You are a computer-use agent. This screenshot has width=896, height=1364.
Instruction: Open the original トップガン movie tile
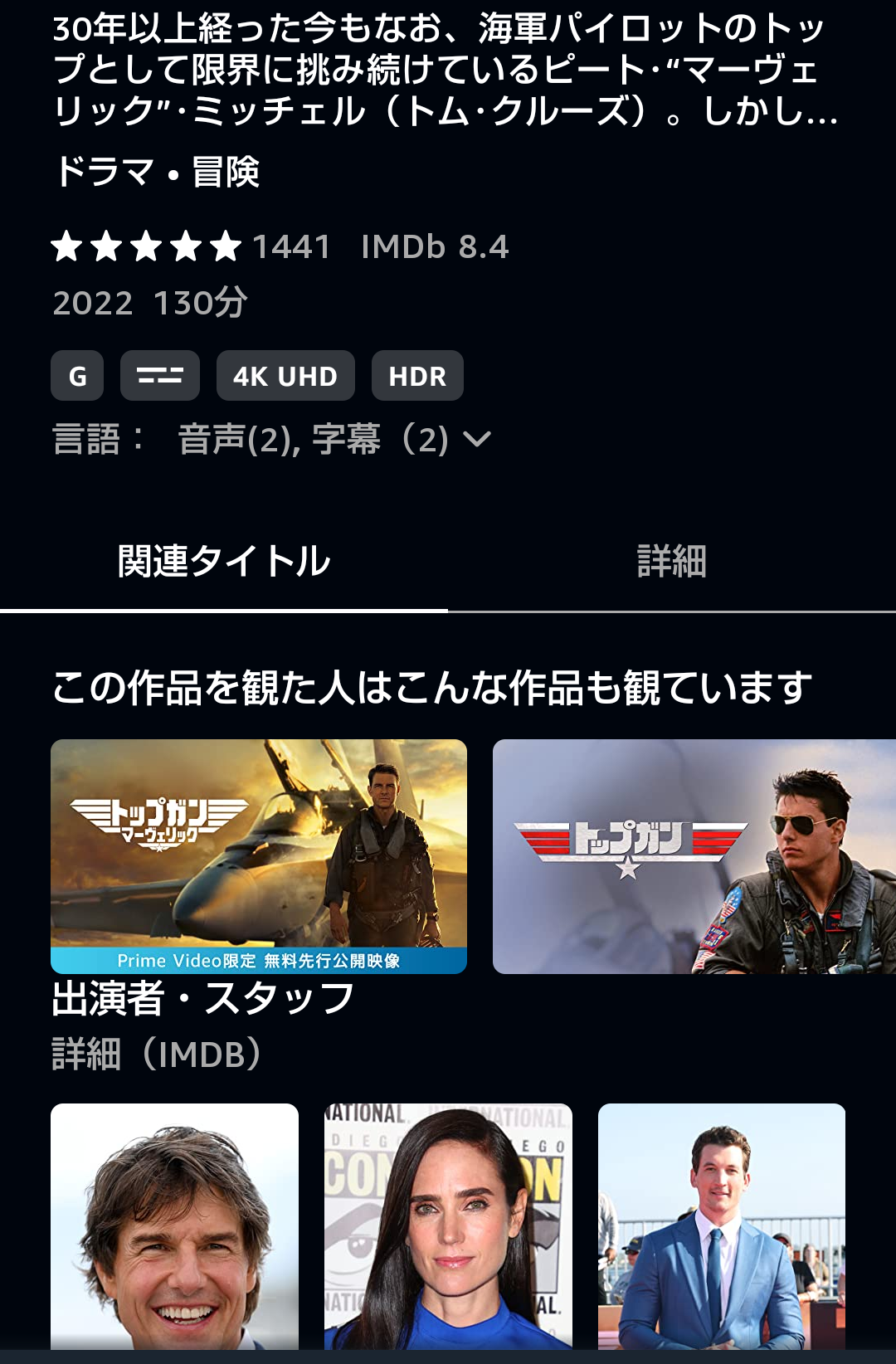click(694, 855)
